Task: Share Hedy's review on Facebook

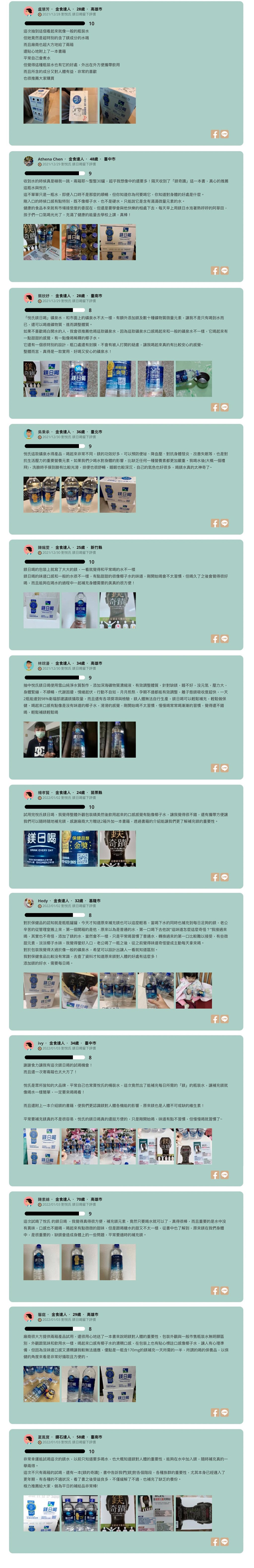Action: click(x=215, y=1019)
